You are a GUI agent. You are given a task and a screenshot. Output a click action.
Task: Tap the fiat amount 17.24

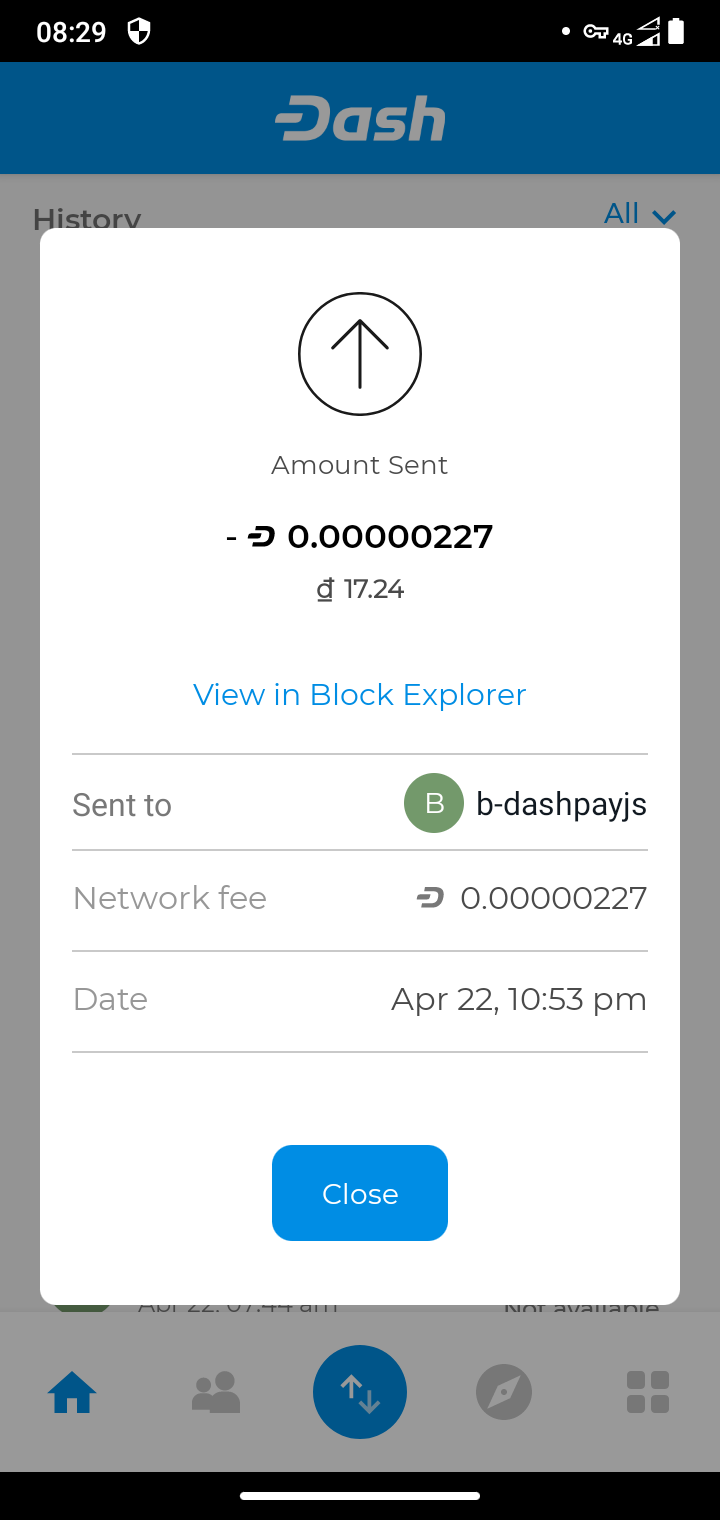pos(359,589)
